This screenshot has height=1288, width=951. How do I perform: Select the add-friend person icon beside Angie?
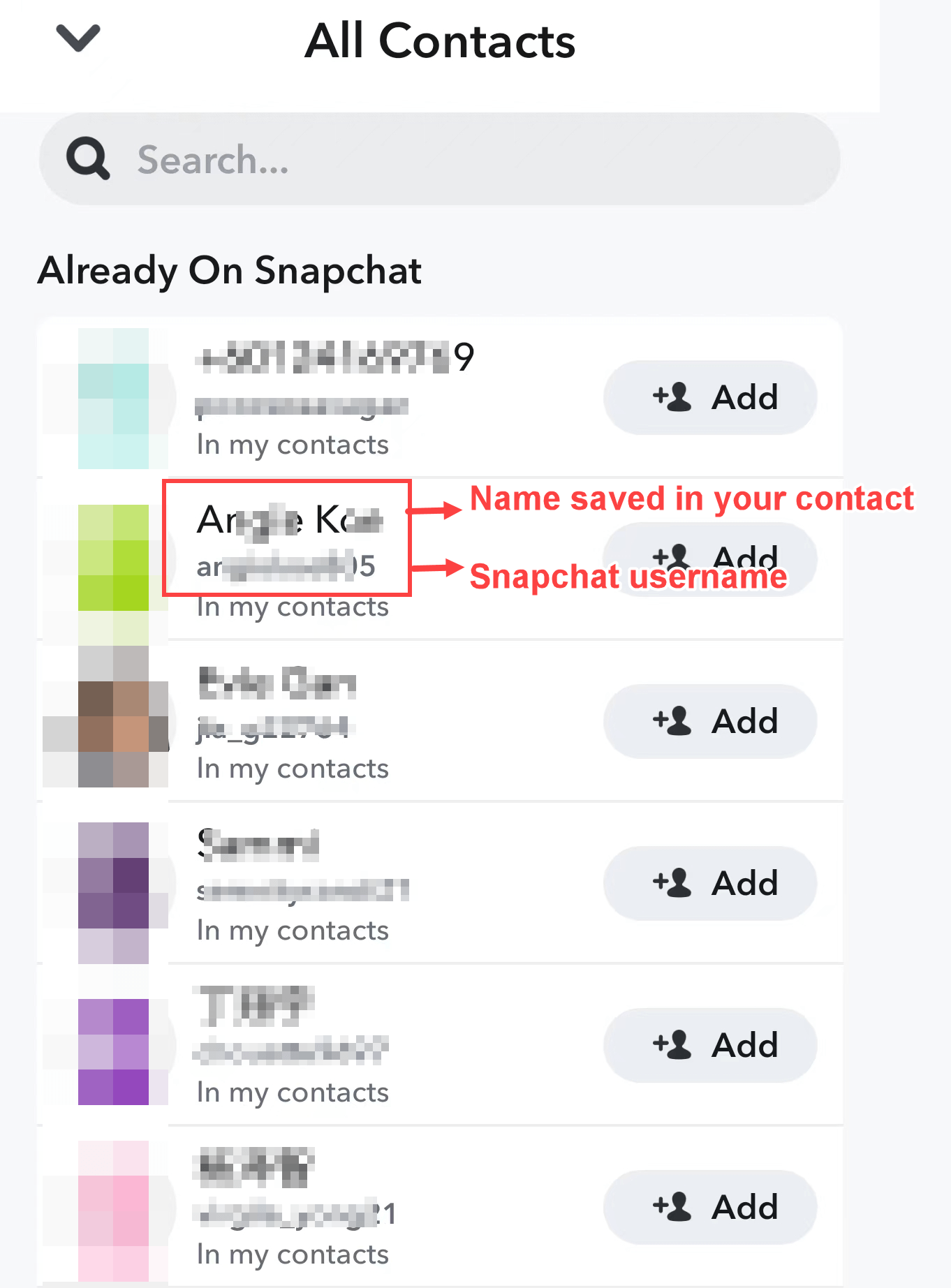coord(672,558)
